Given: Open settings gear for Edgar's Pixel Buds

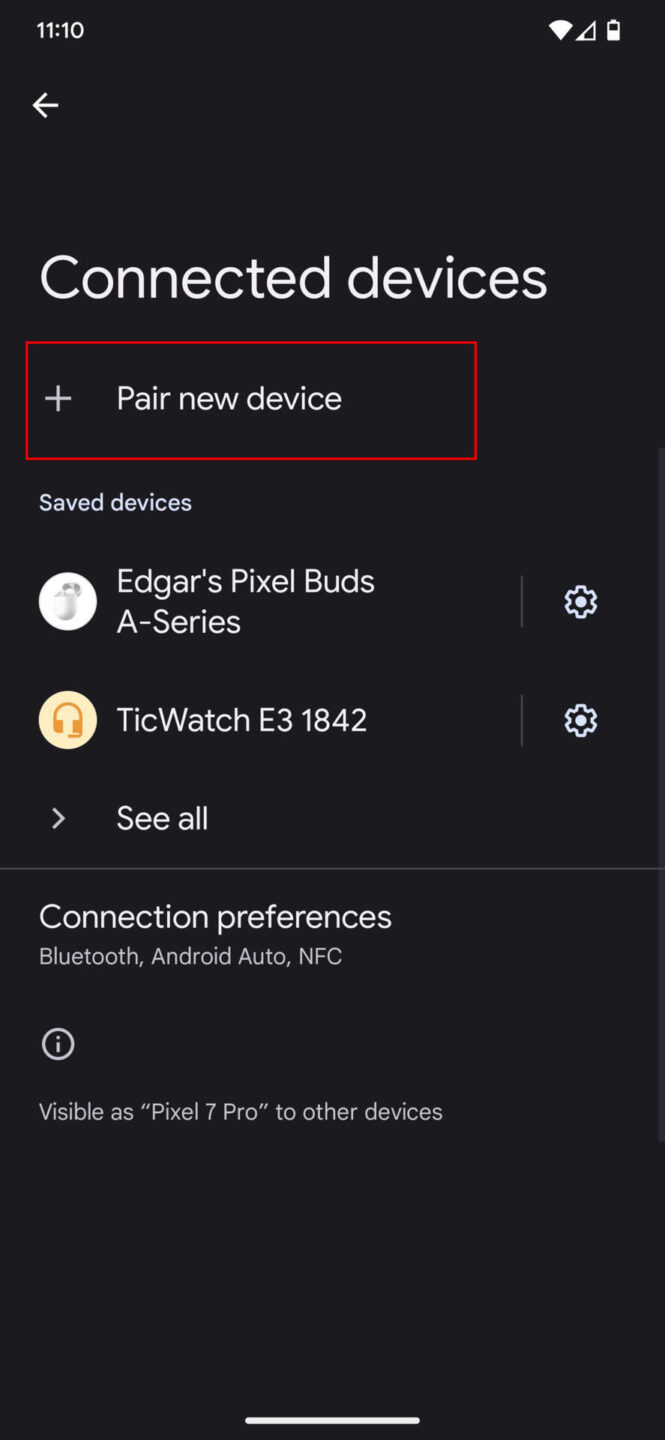Looking at the screenshot, I should click(x=581, y=602).
